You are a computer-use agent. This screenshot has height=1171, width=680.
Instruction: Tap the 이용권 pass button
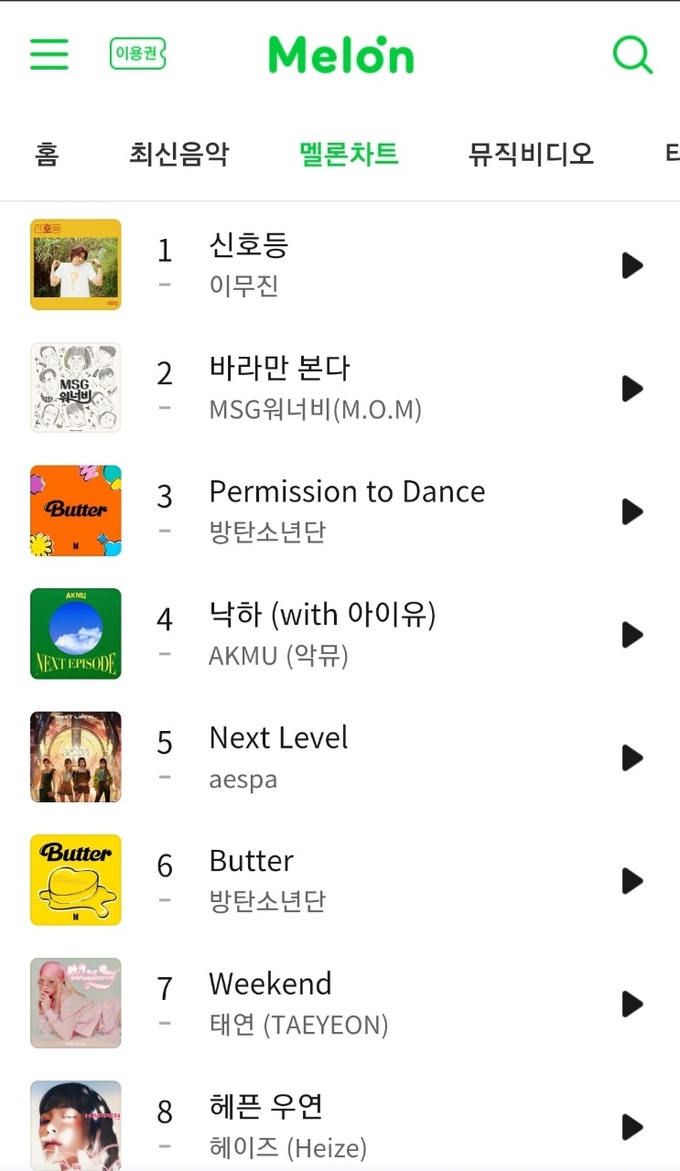tap(137, 54)
